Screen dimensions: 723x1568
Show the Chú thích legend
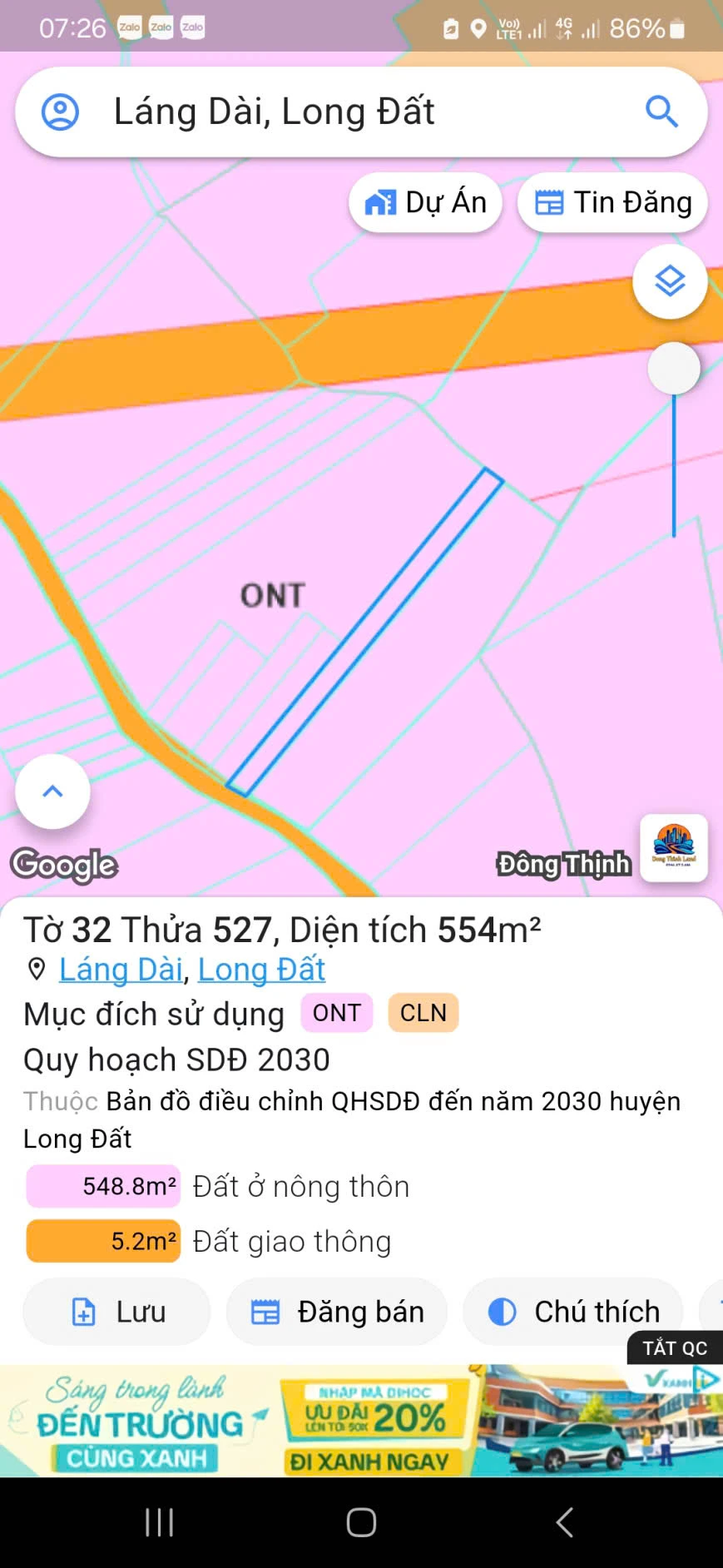(573, 1312)
